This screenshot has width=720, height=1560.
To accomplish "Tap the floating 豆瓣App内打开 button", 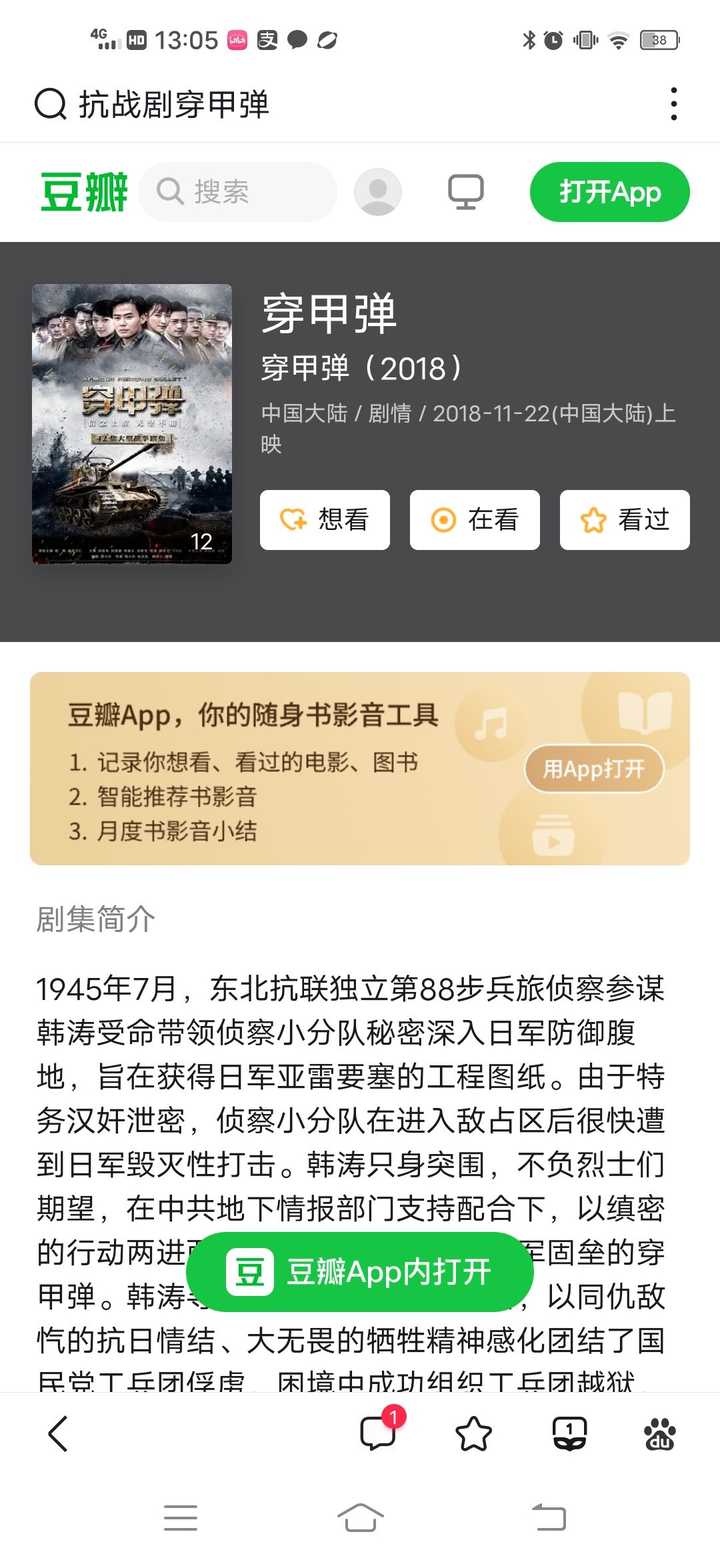I will pos(360,1272).
